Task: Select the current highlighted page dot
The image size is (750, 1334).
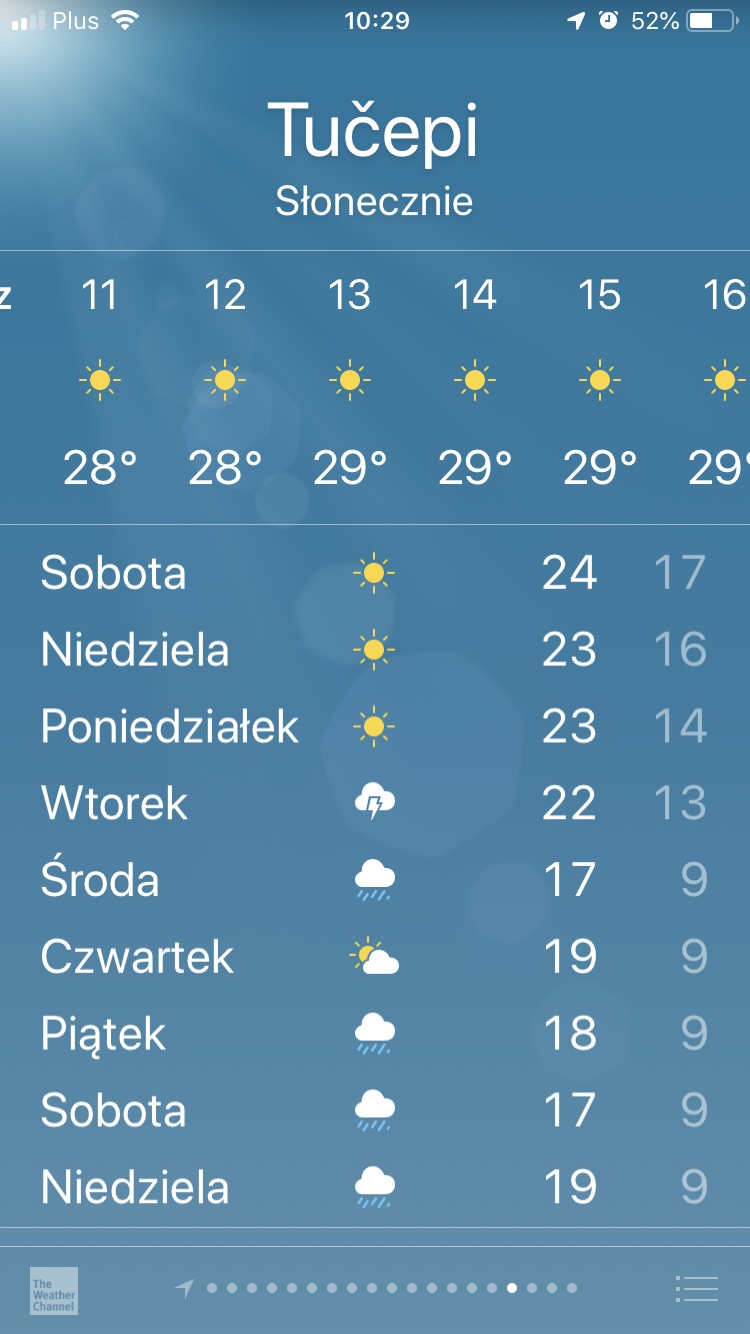Action: tap(510, 1289)
